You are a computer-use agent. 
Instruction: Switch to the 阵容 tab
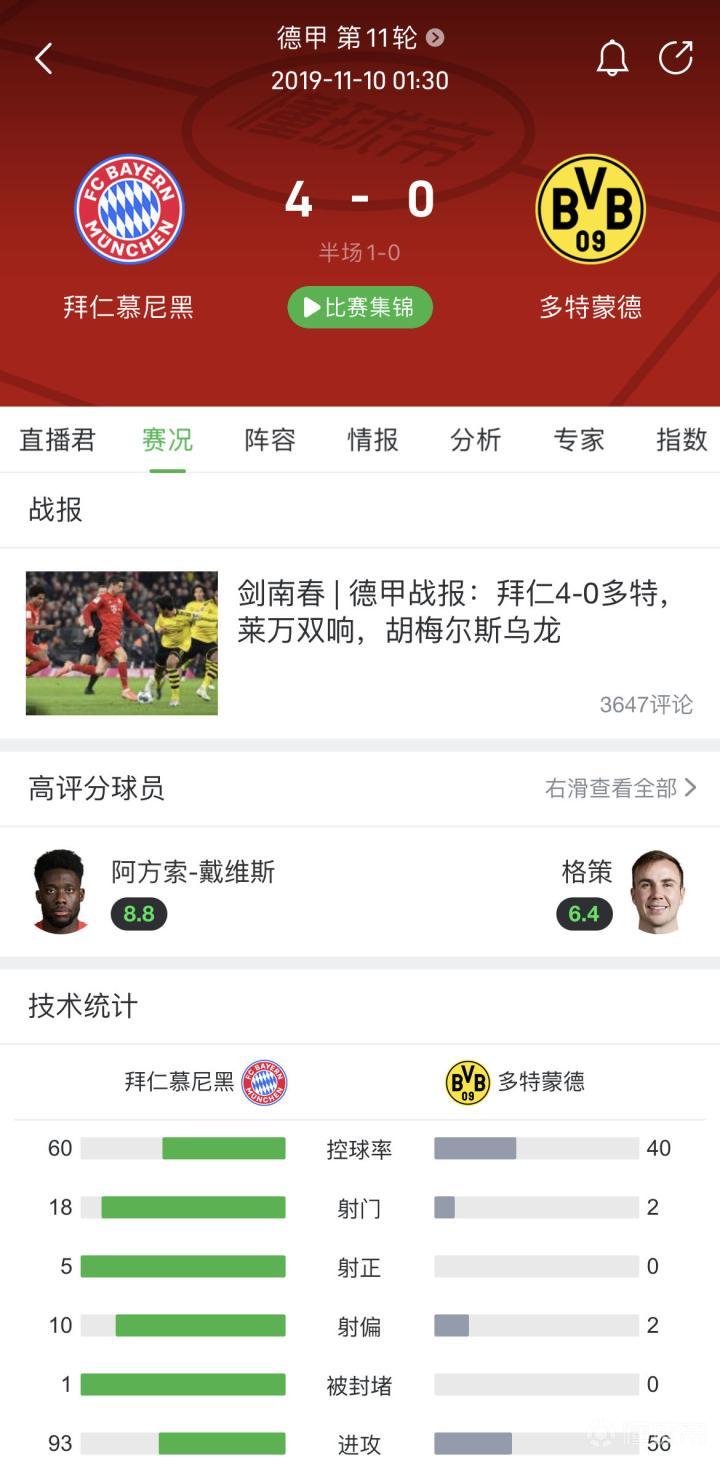pos(270,440)
